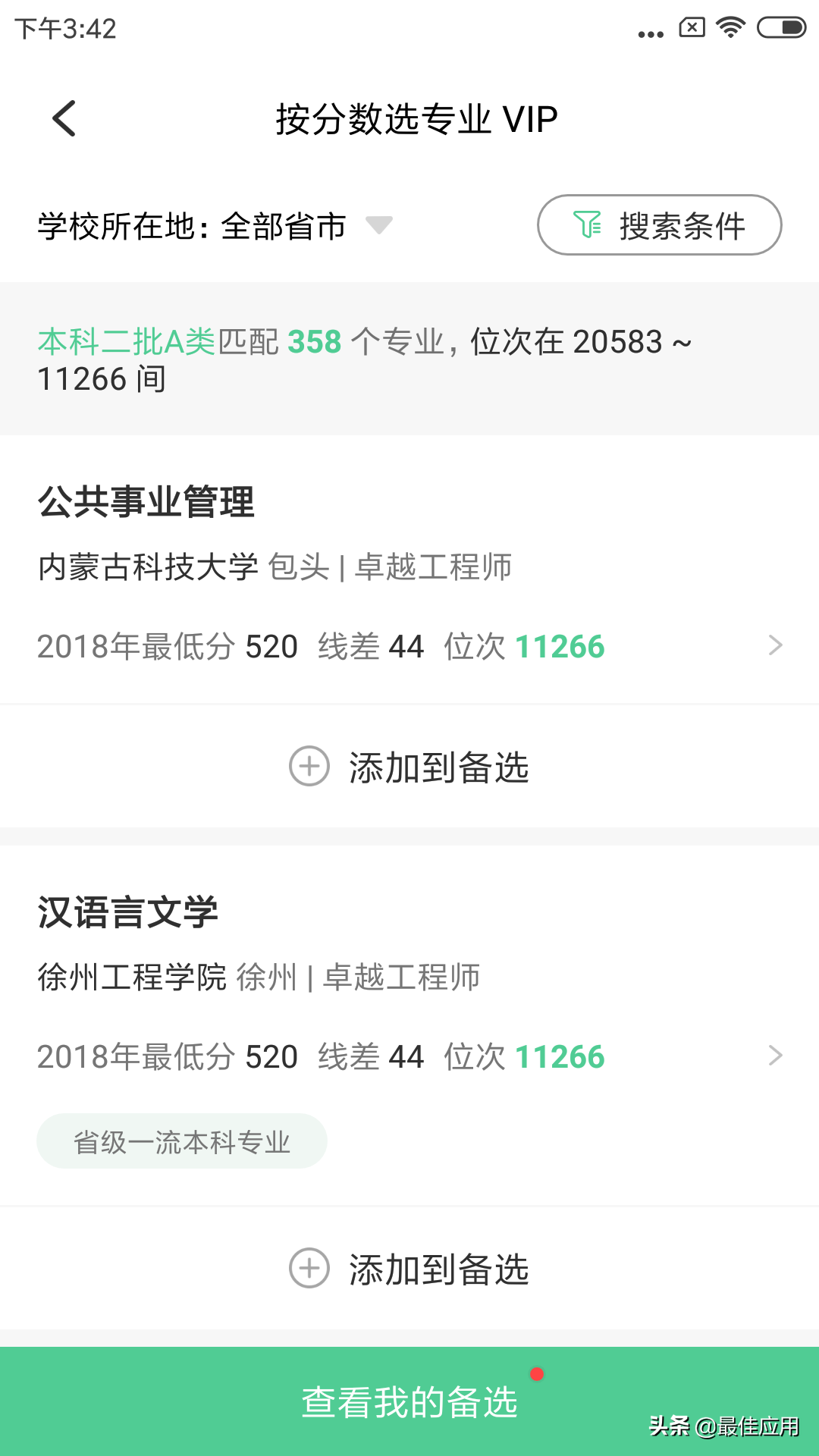The image size is (819, 1456).
Task: Click the Wi-Fi icon in status bar
Action: 730,27
